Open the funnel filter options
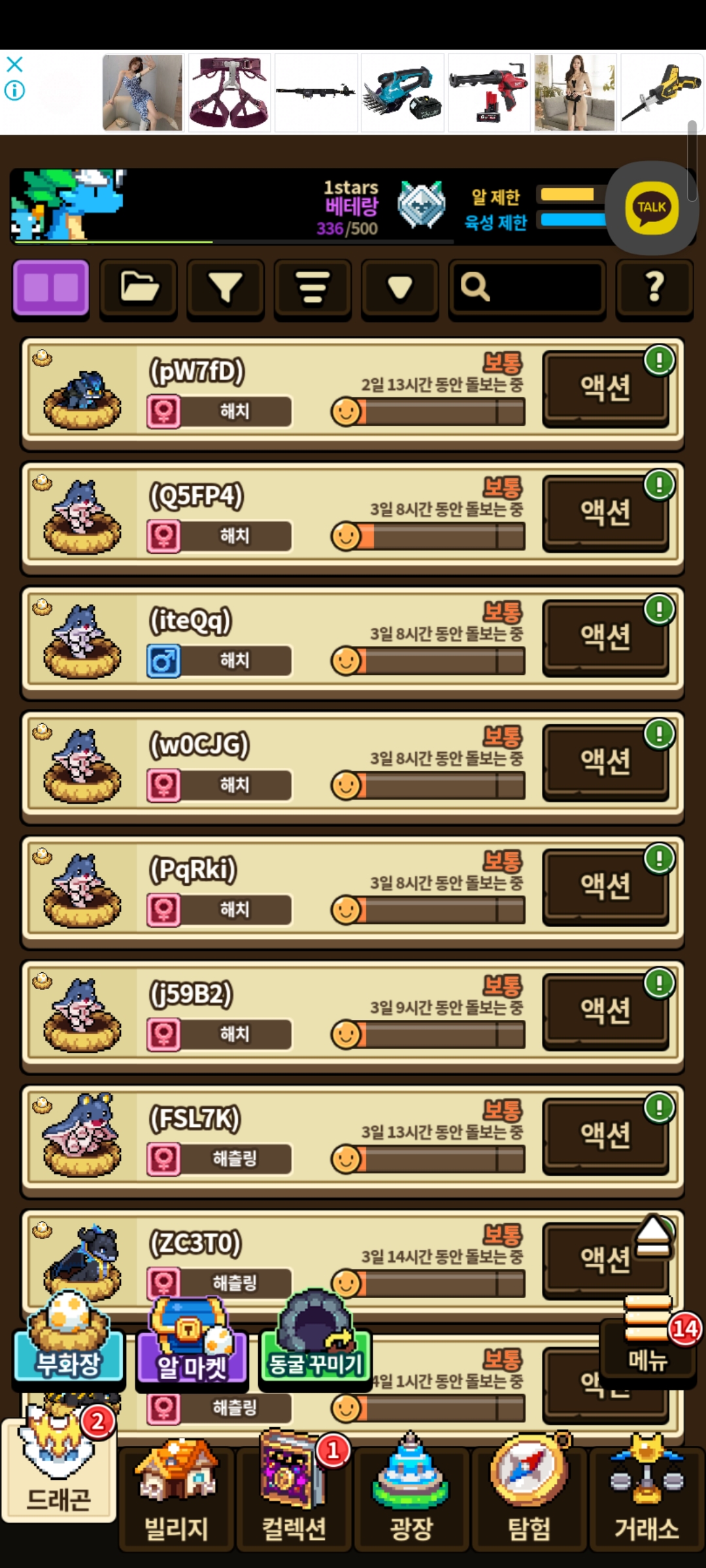706x1568 pixels. [x=226, y=287]
